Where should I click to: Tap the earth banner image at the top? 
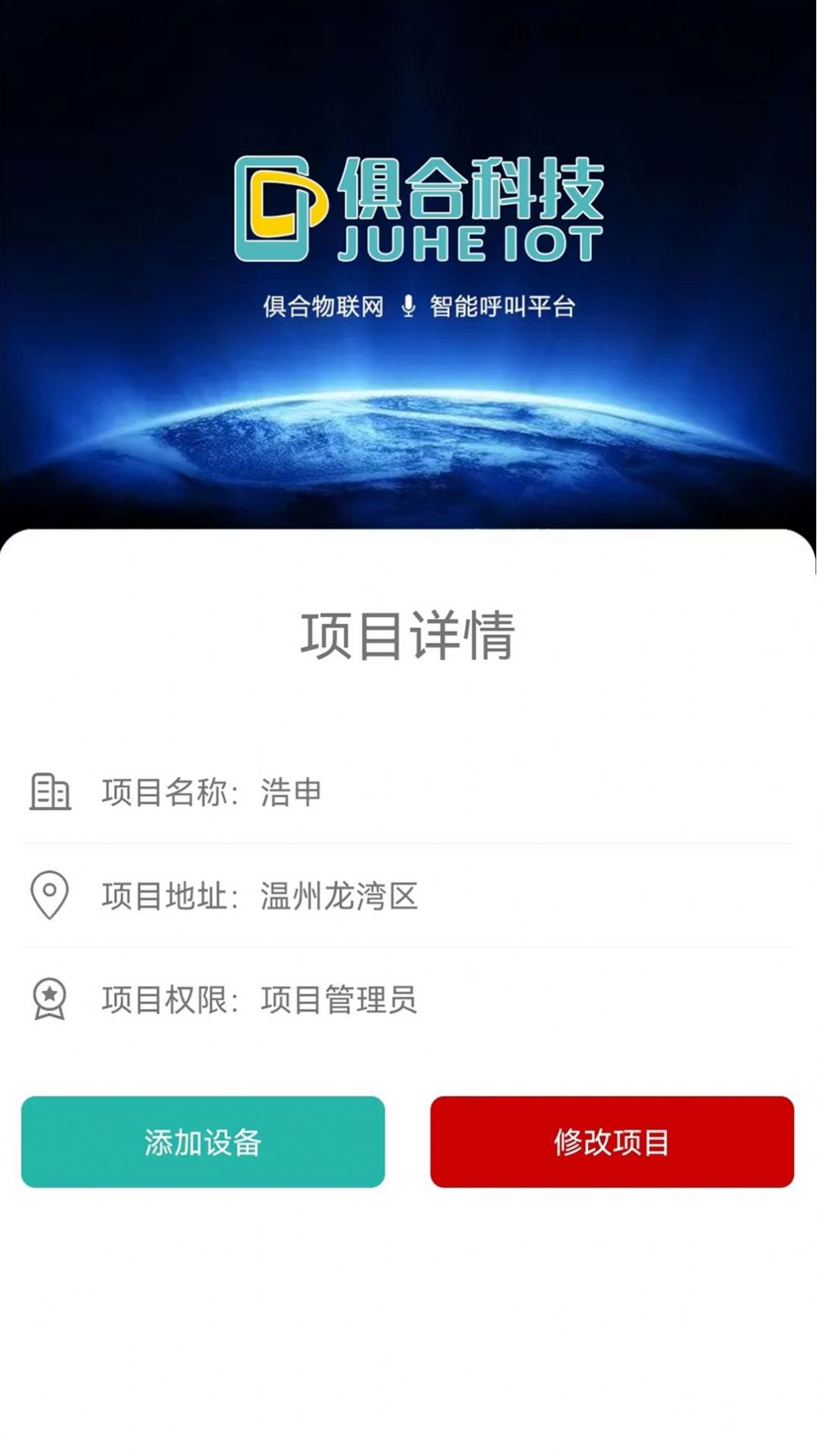coord(408,426)
